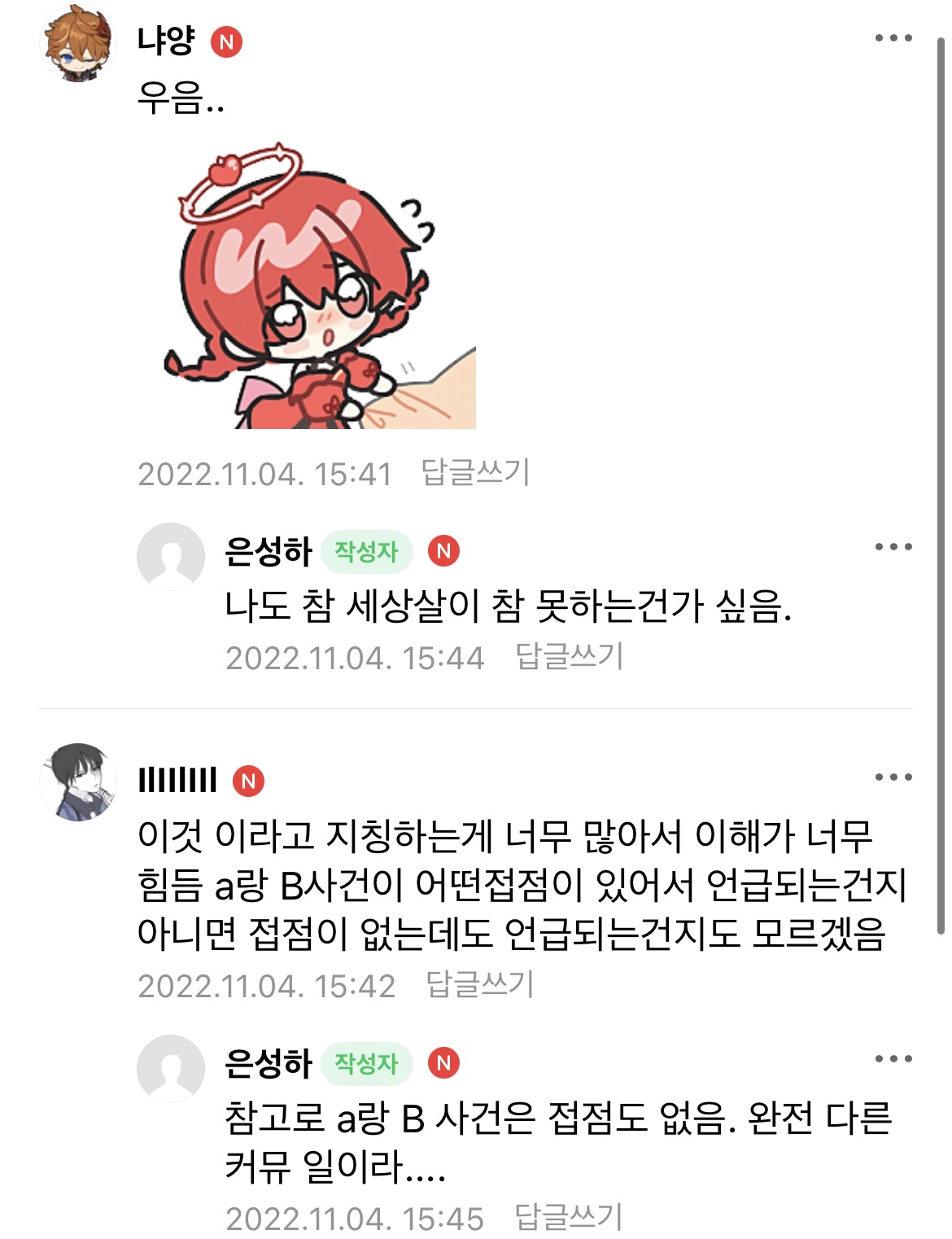Open more options on 은성하's 15:45 reply
This screenshot has width=952, height=1239.
pos(893,1059)
